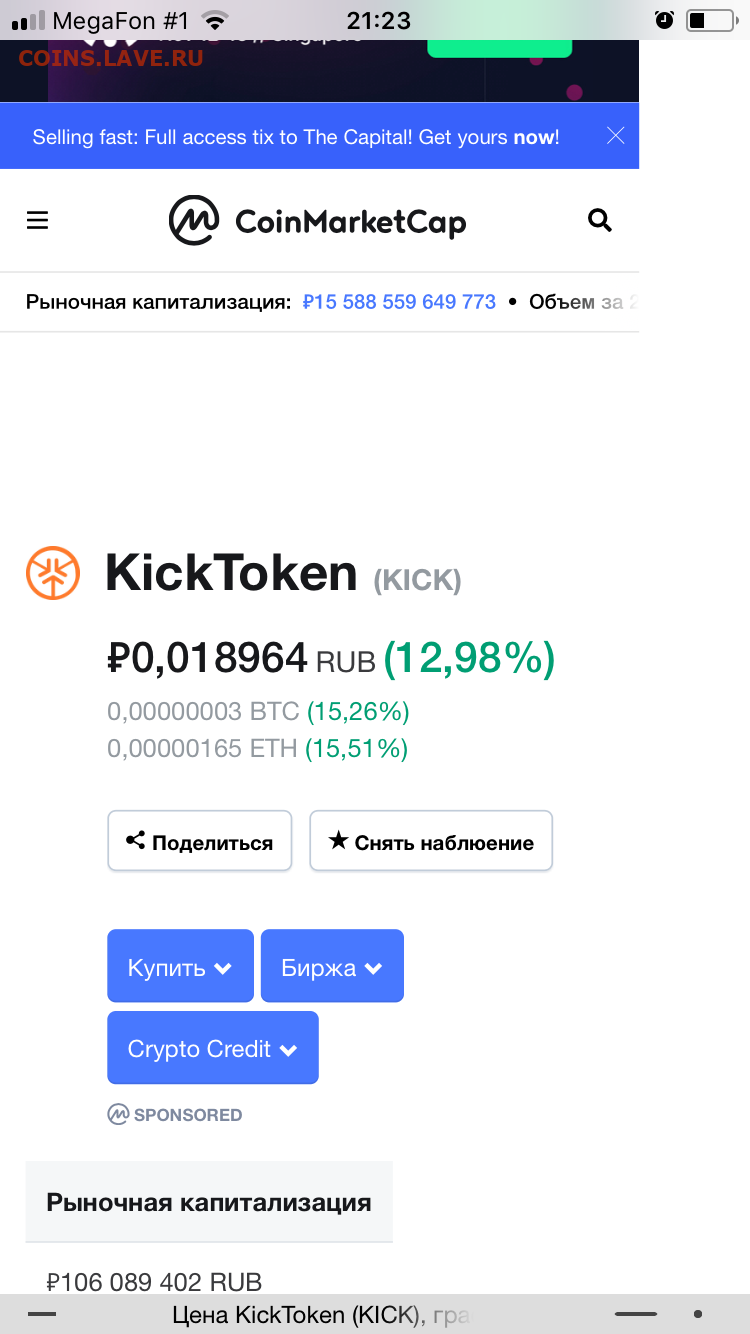Tap Снять наблюдение to unwatch KickToken
This screenshot has height=1334, width=750.
[x=431, y=842]
